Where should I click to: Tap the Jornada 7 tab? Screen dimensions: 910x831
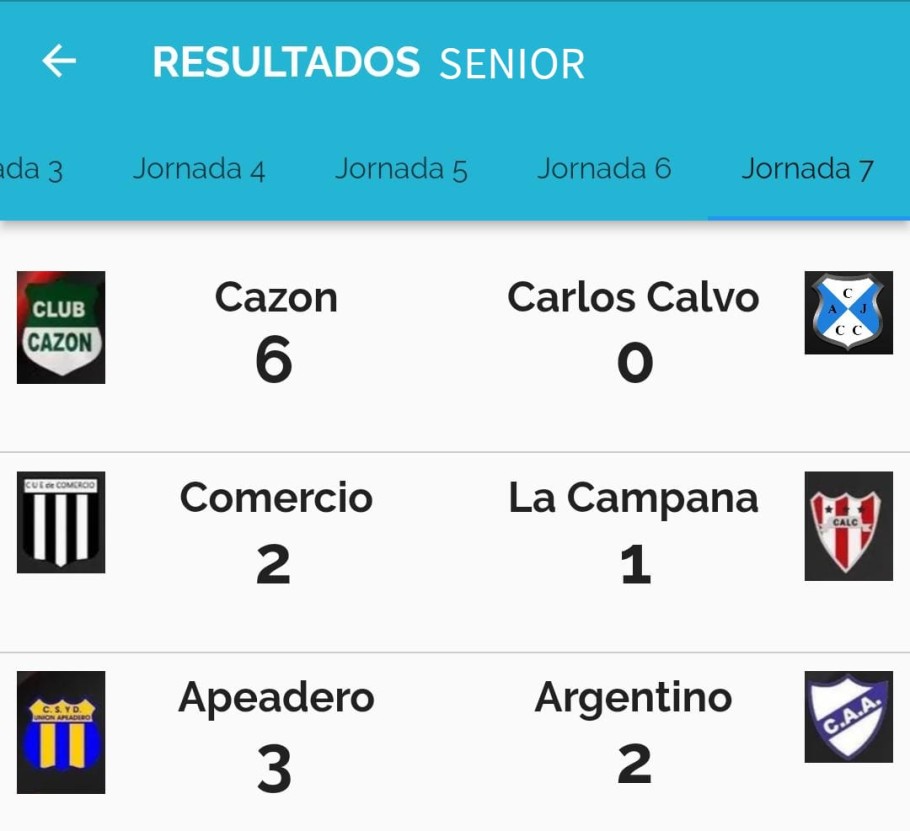click(807, 169)
